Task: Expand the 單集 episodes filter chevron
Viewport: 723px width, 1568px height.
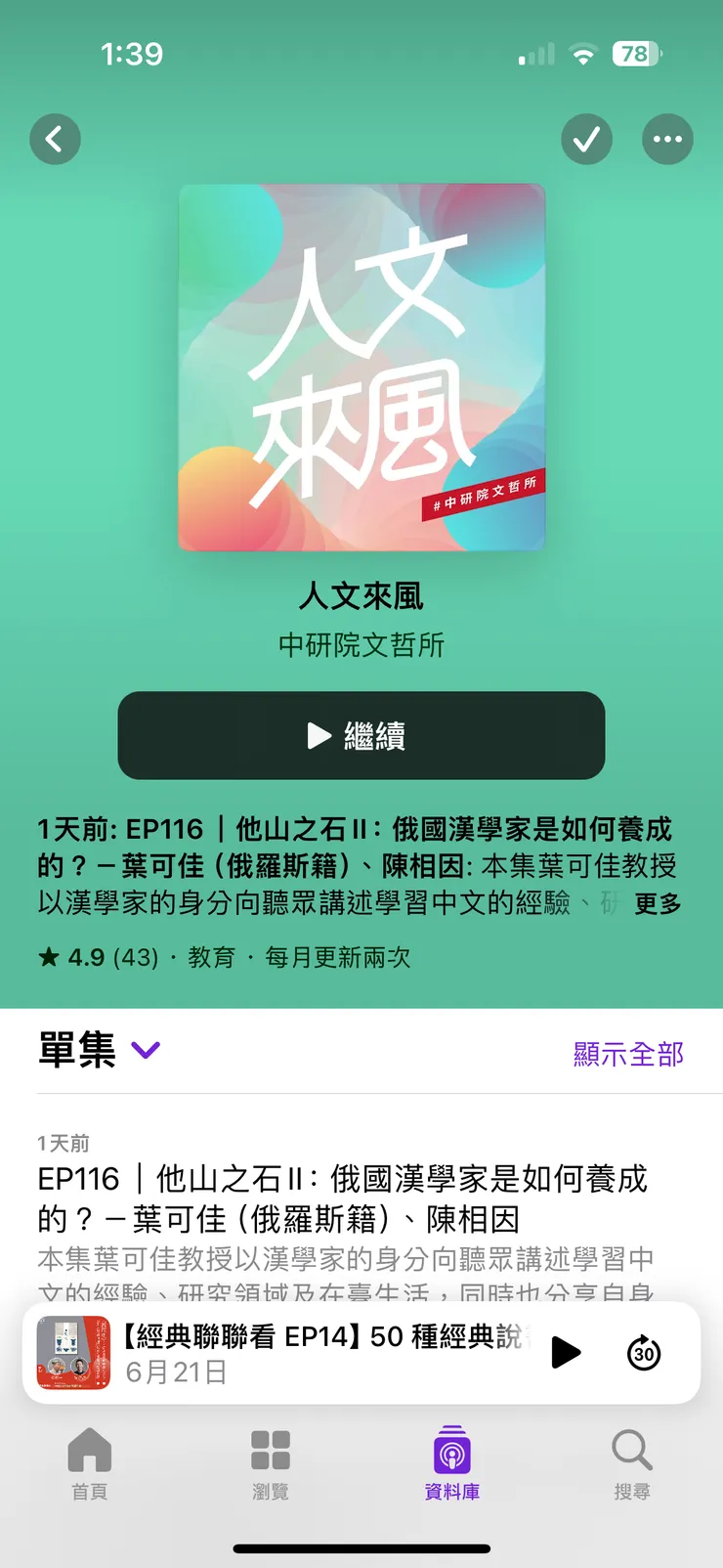Action: tap(145, 1050)
